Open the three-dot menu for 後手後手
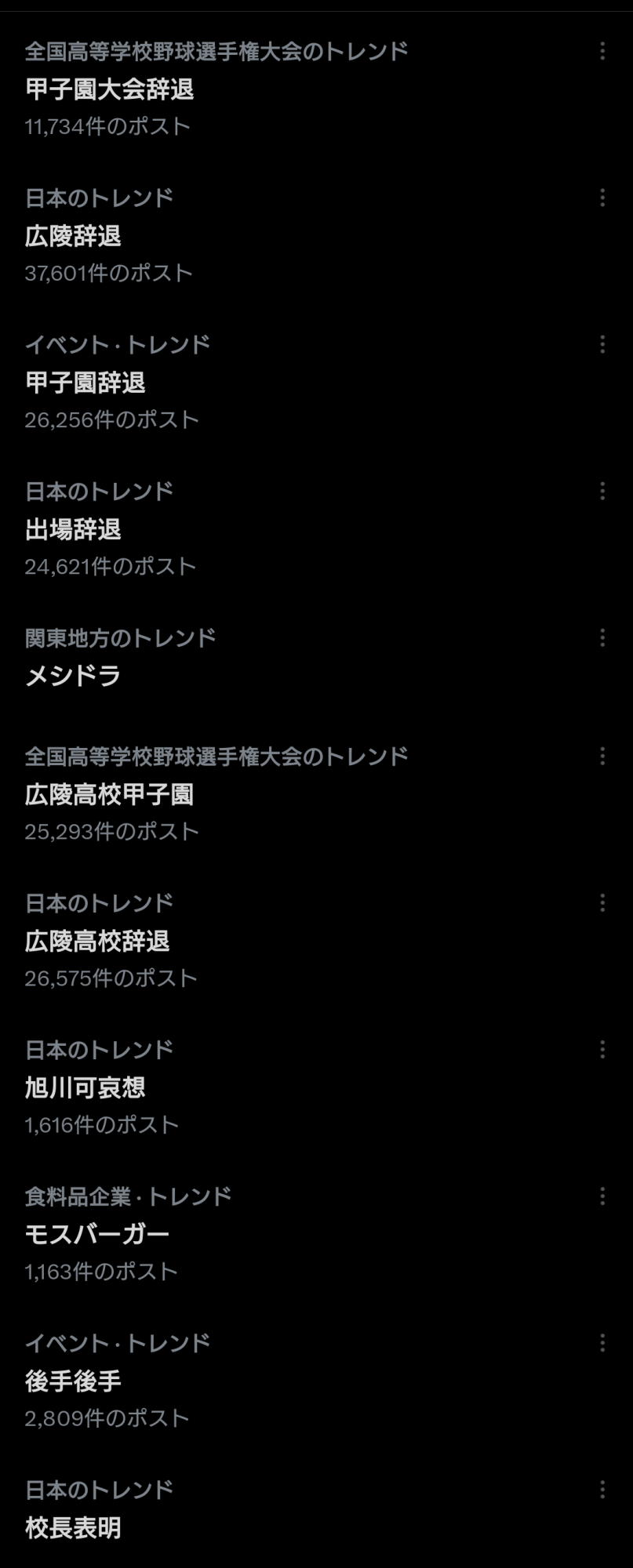 602,1342
